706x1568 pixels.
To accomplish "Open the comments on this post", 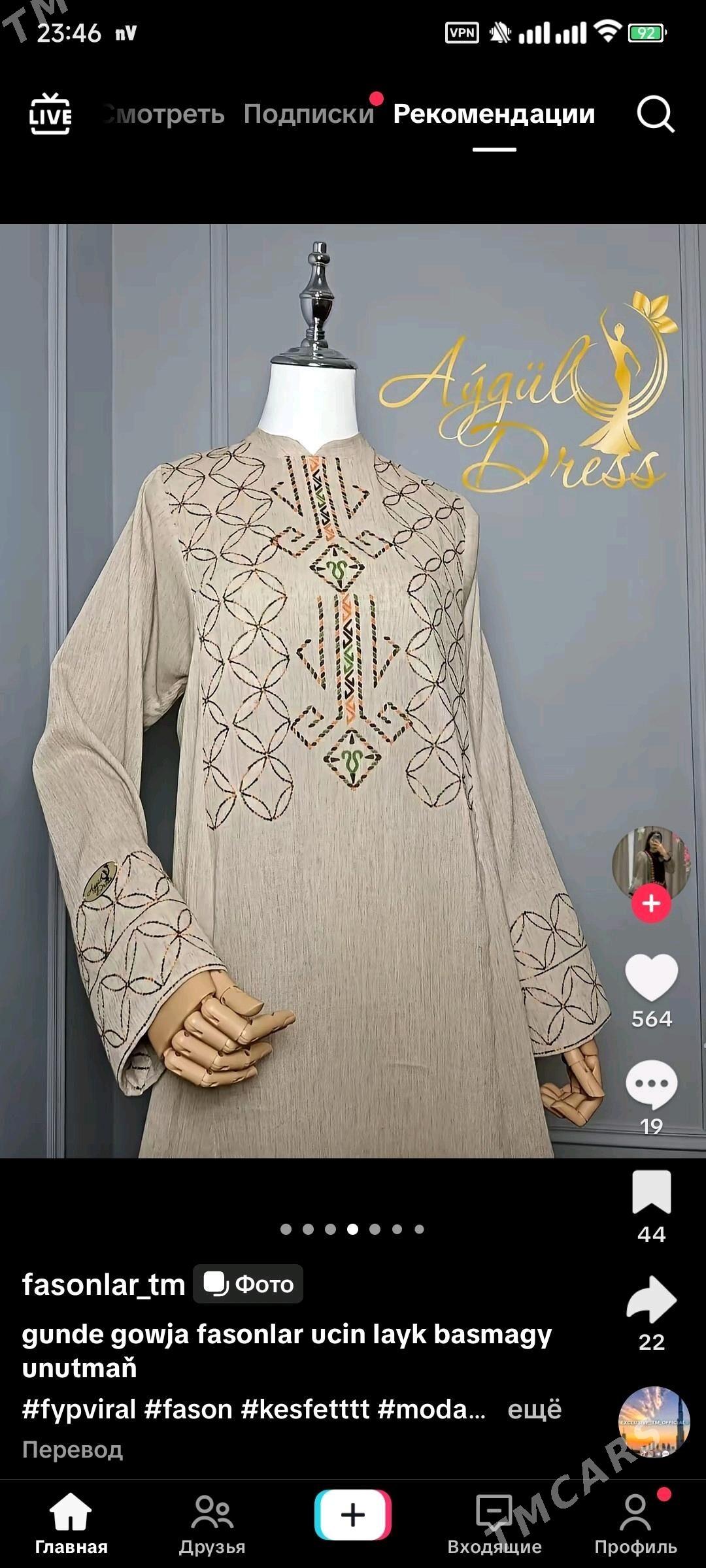I will tap(651, 1085).
